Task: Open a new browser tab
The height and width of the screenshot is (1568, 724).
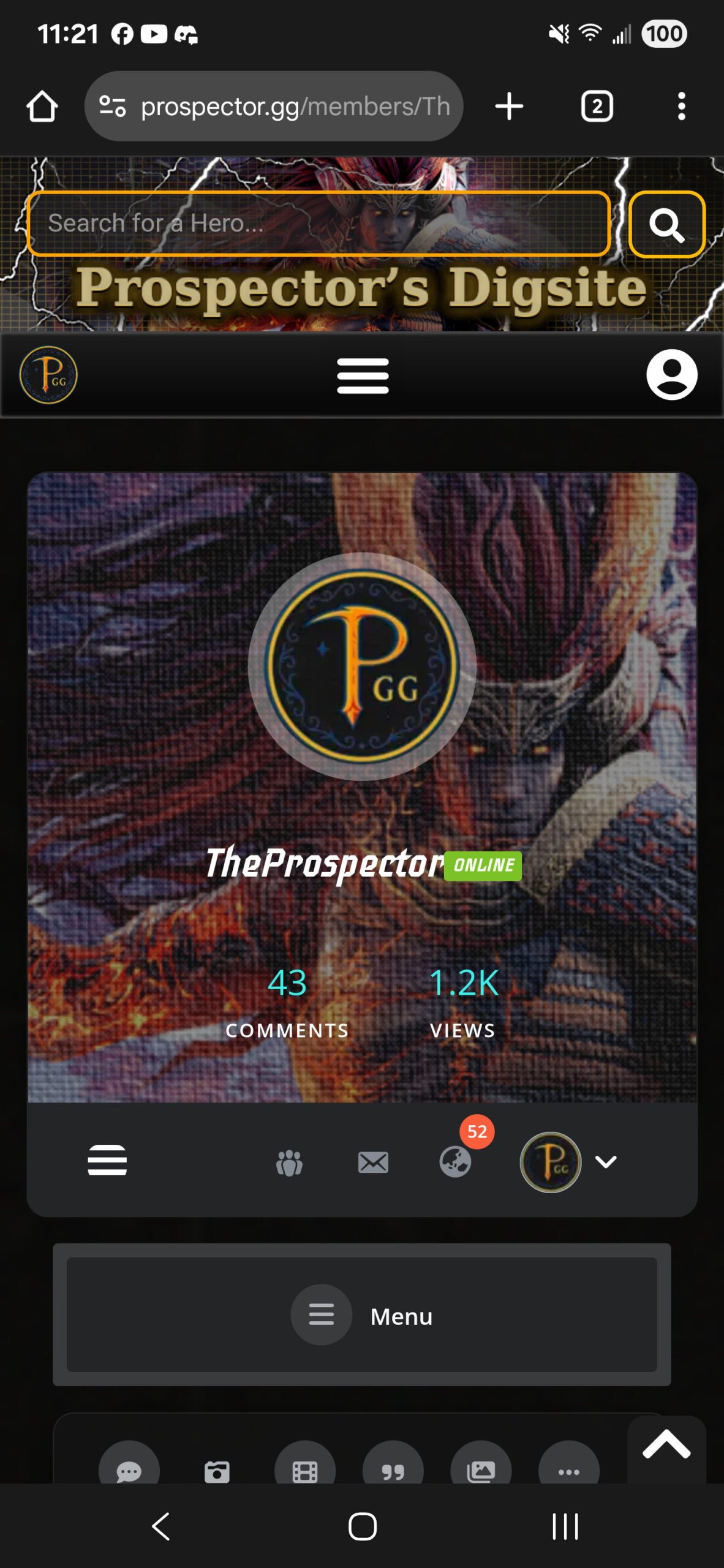Action: (508, 107)
